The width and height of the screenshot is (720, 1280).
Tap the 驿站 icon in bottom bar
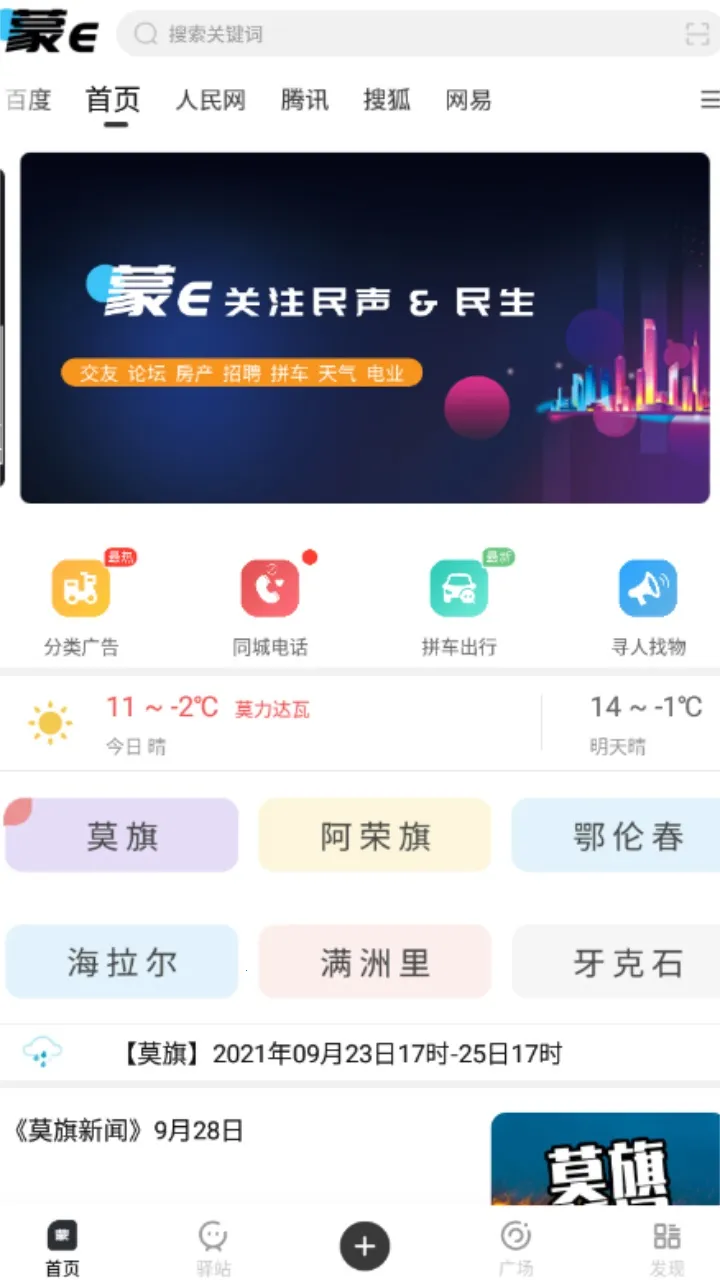pos(212,1243)
